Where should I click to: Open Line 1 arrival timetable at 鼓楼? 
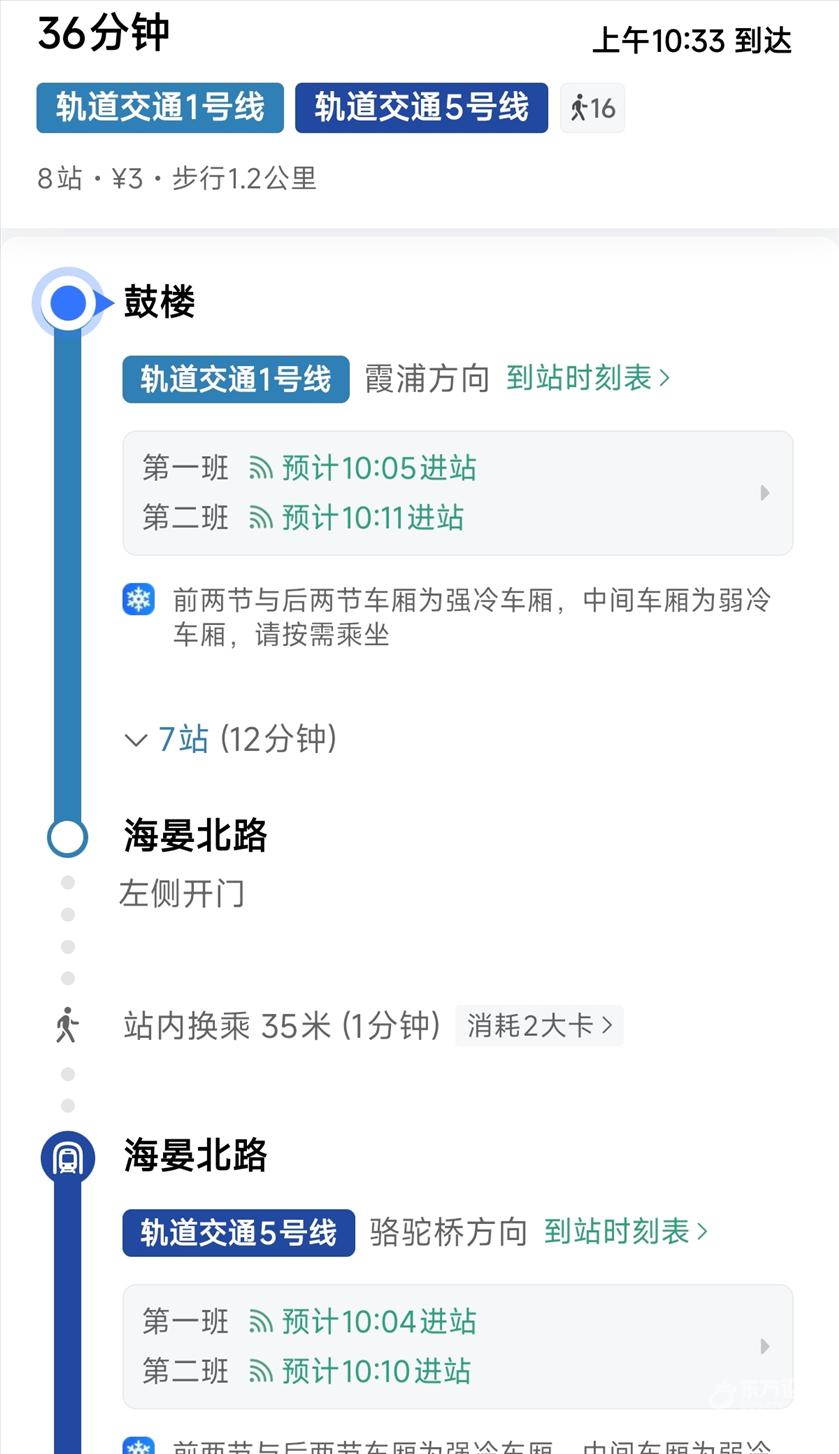(588, 378)
